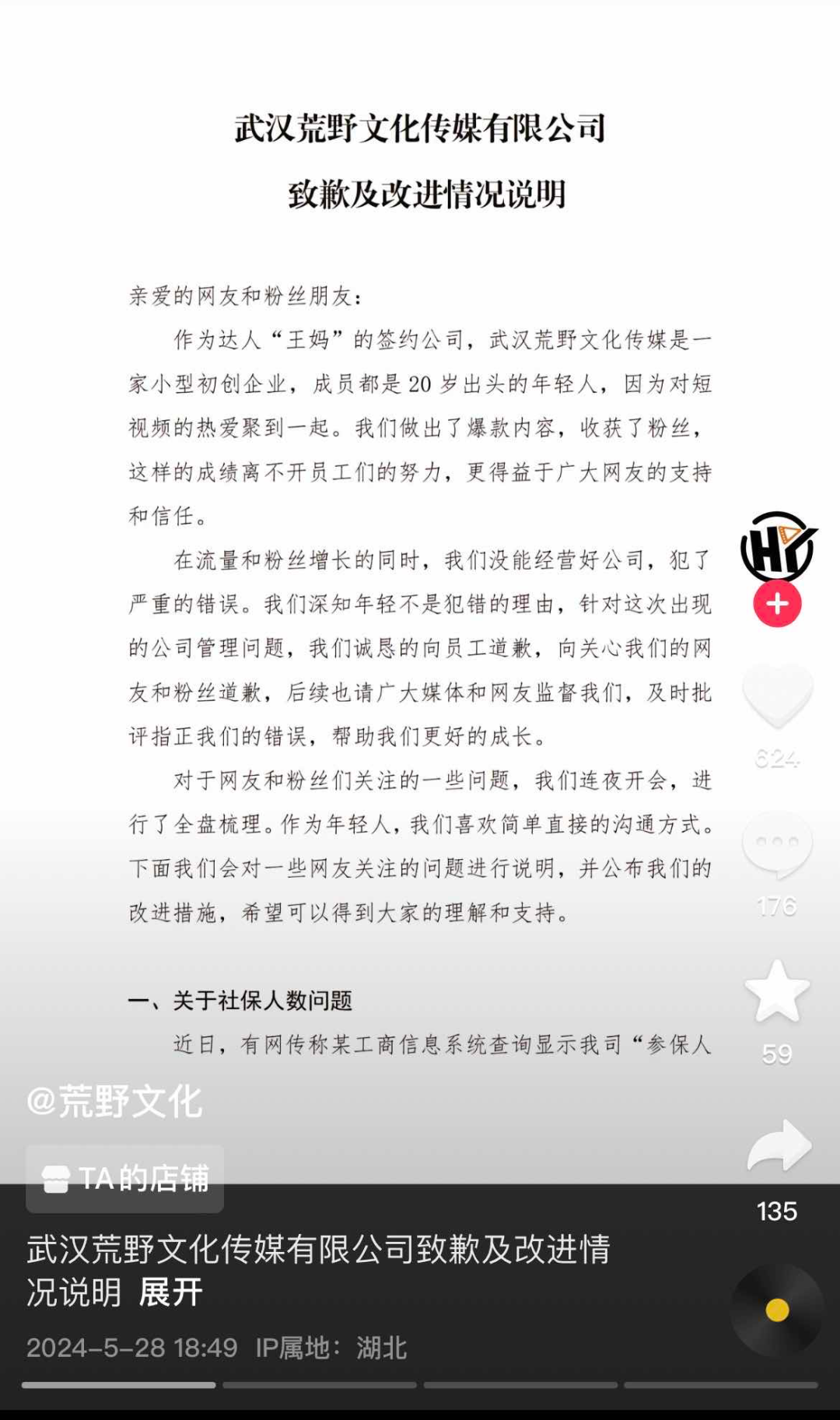Like this post with the heart icon
840x1420 pixels.
777,695
